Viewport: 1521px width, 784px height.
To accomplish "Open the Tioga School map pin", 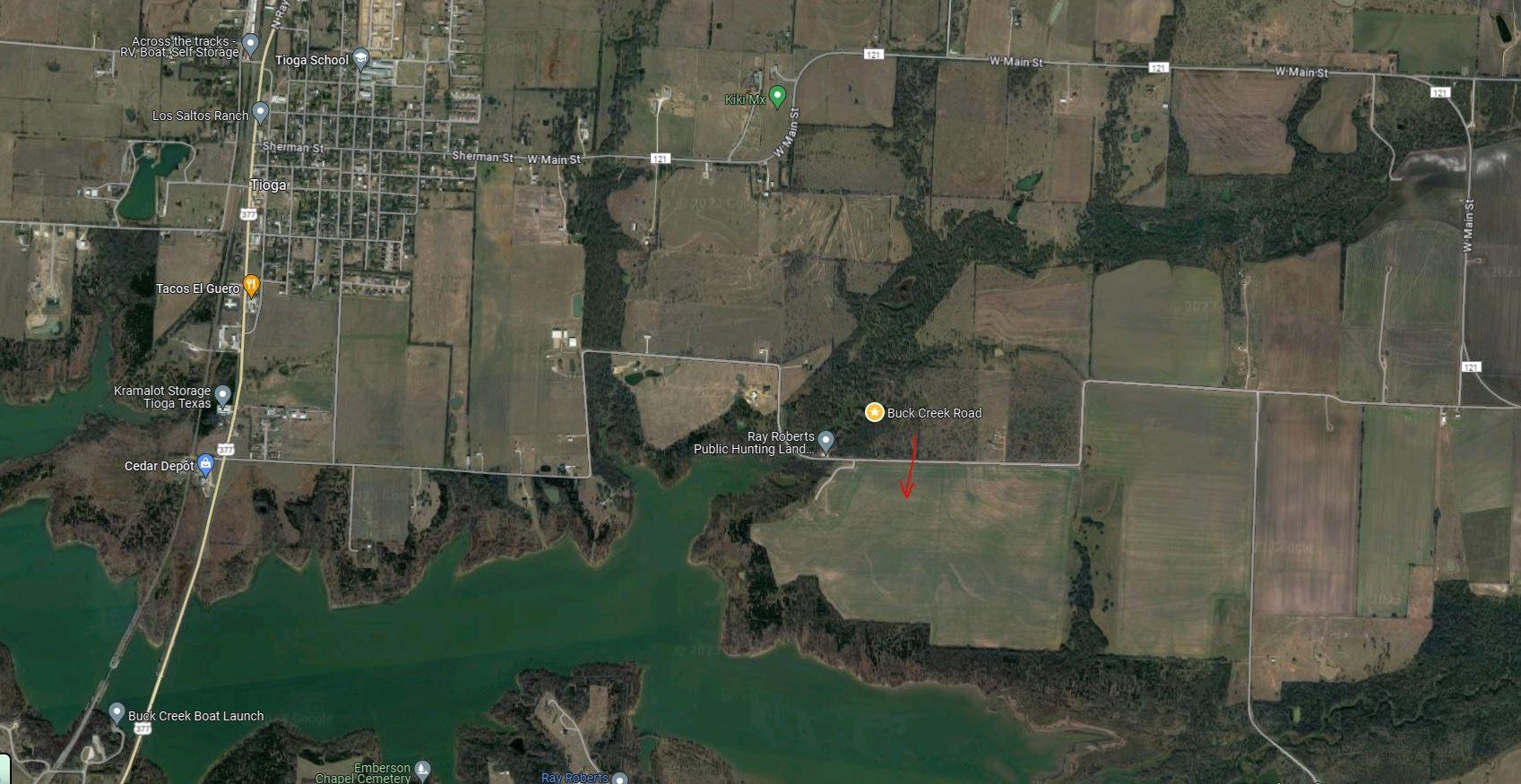I will point(360,59).
